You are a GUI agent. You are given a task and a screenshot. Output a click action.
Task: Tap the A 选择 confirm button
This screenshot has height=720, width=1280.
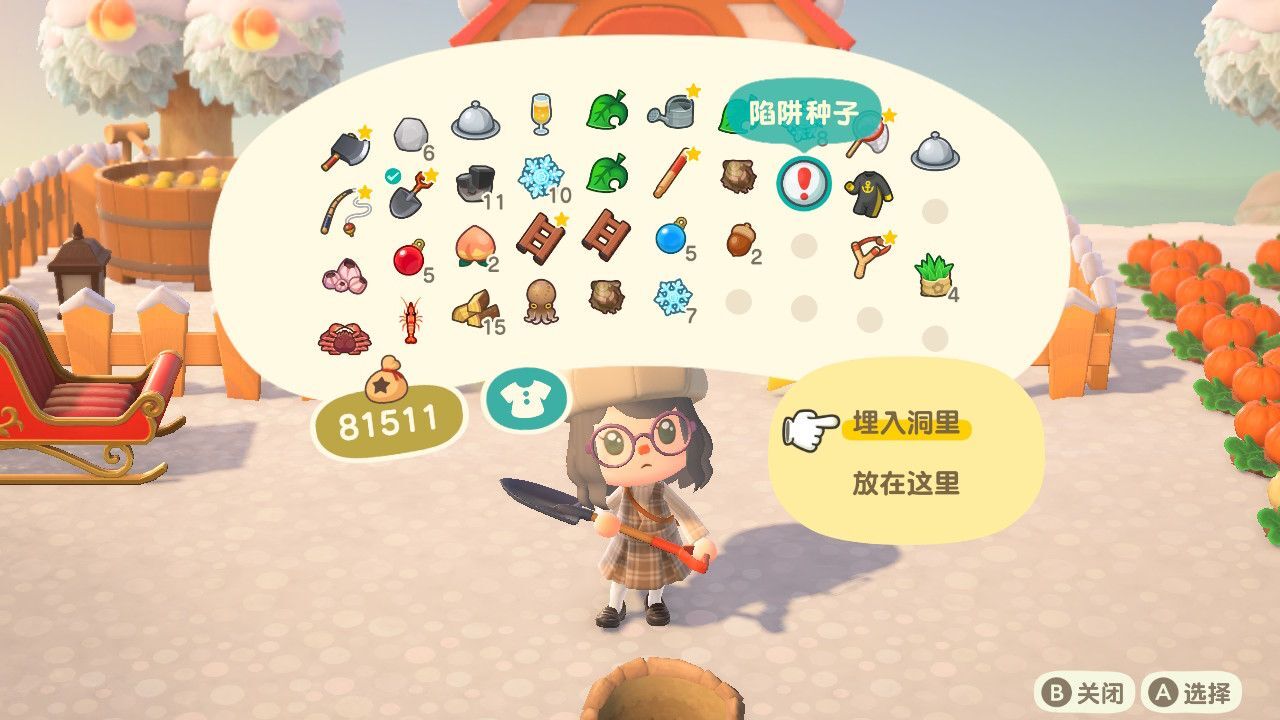coord(1192,693)
